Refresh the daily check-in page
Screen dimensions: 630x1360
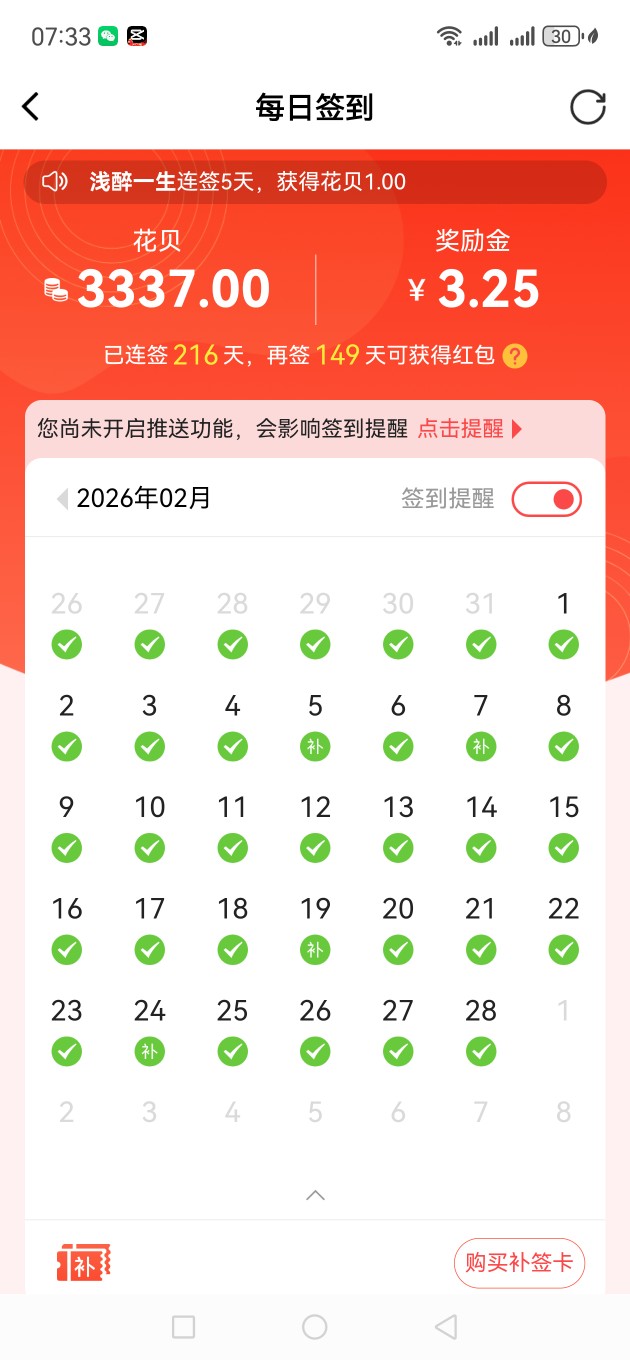[588, 107]
